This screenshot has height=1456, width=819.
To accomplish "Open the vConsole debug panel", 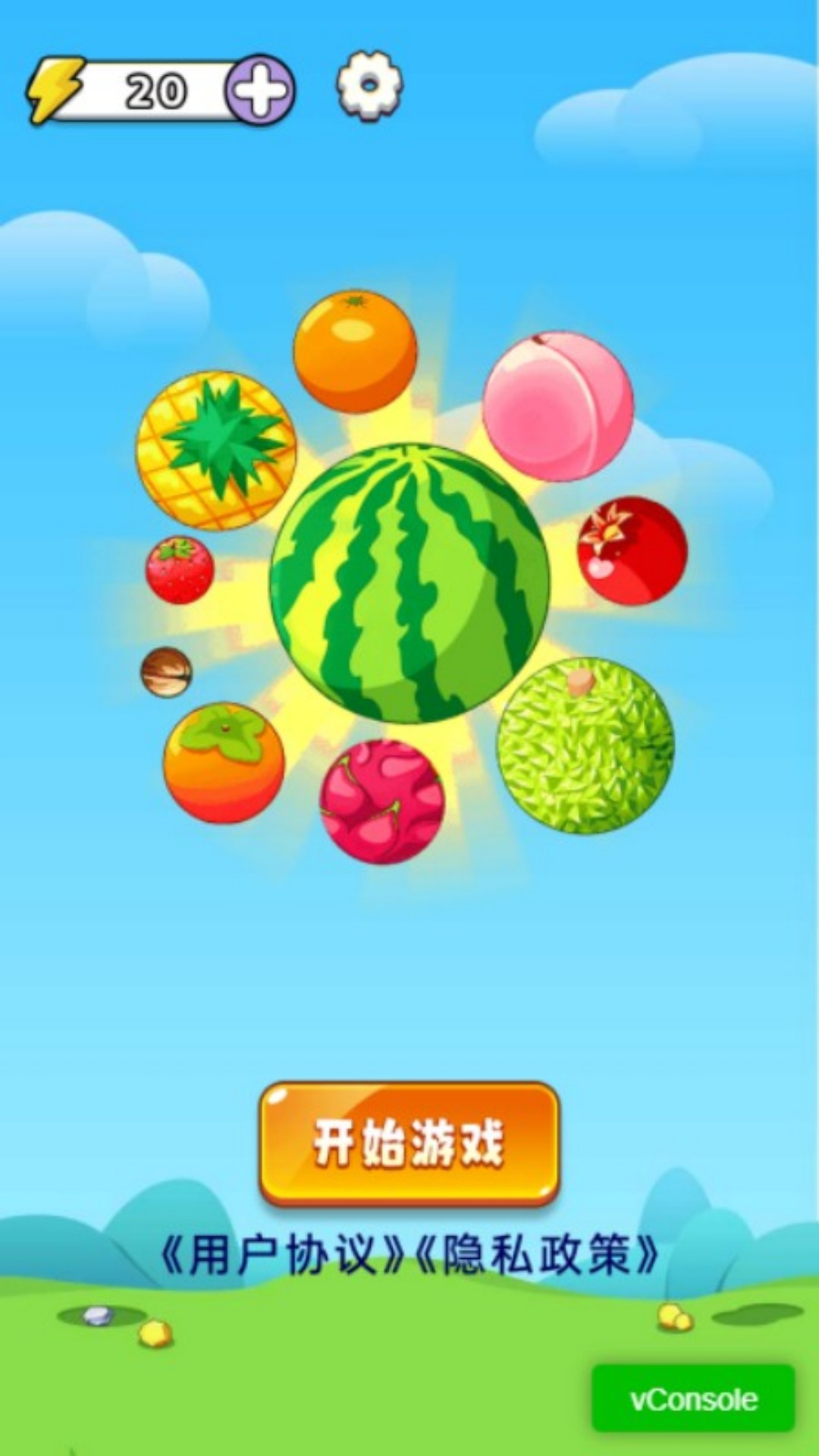I will click(x=692, y=1399).
